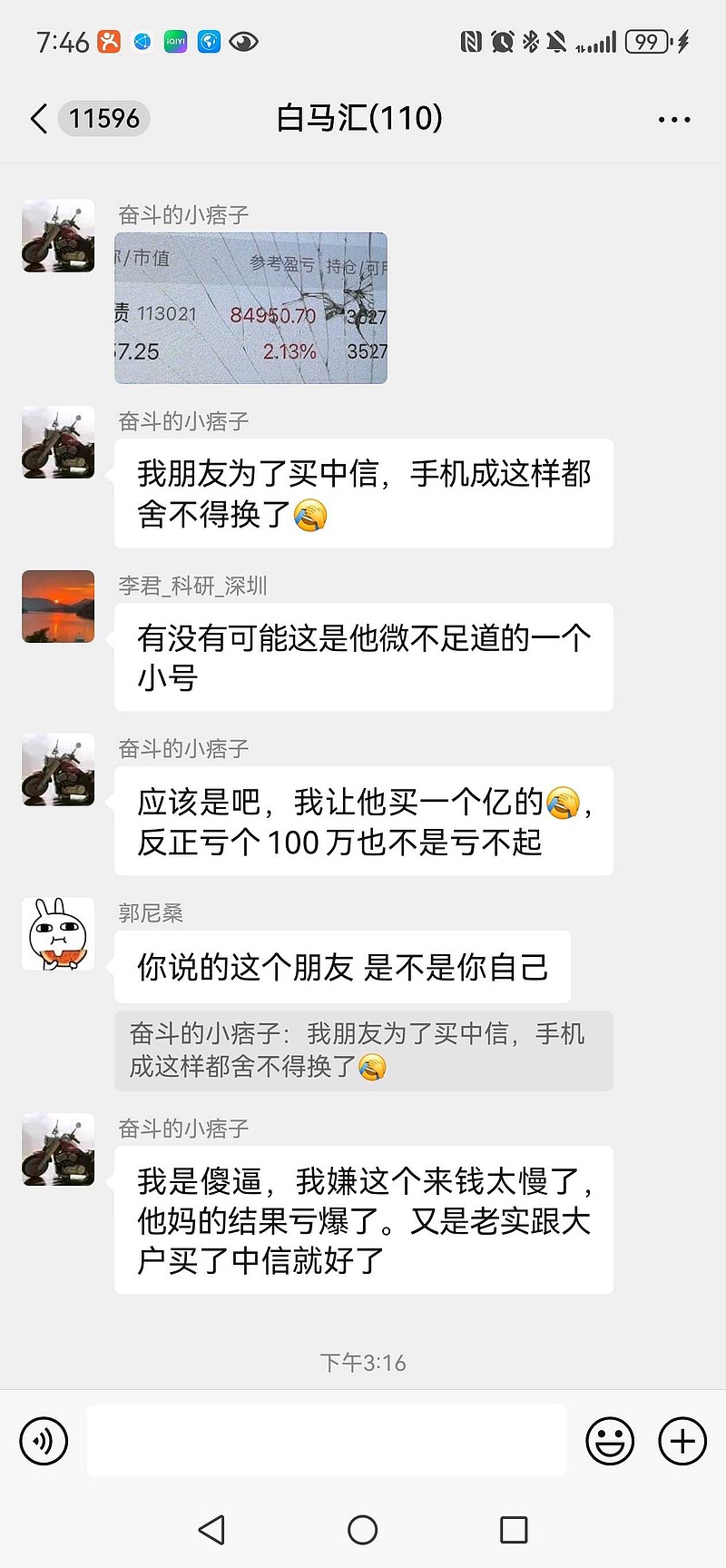This screenshot has height=1568, width=726.
Task: Open the cracked phone screen image
Action: (x=250, y=308)
